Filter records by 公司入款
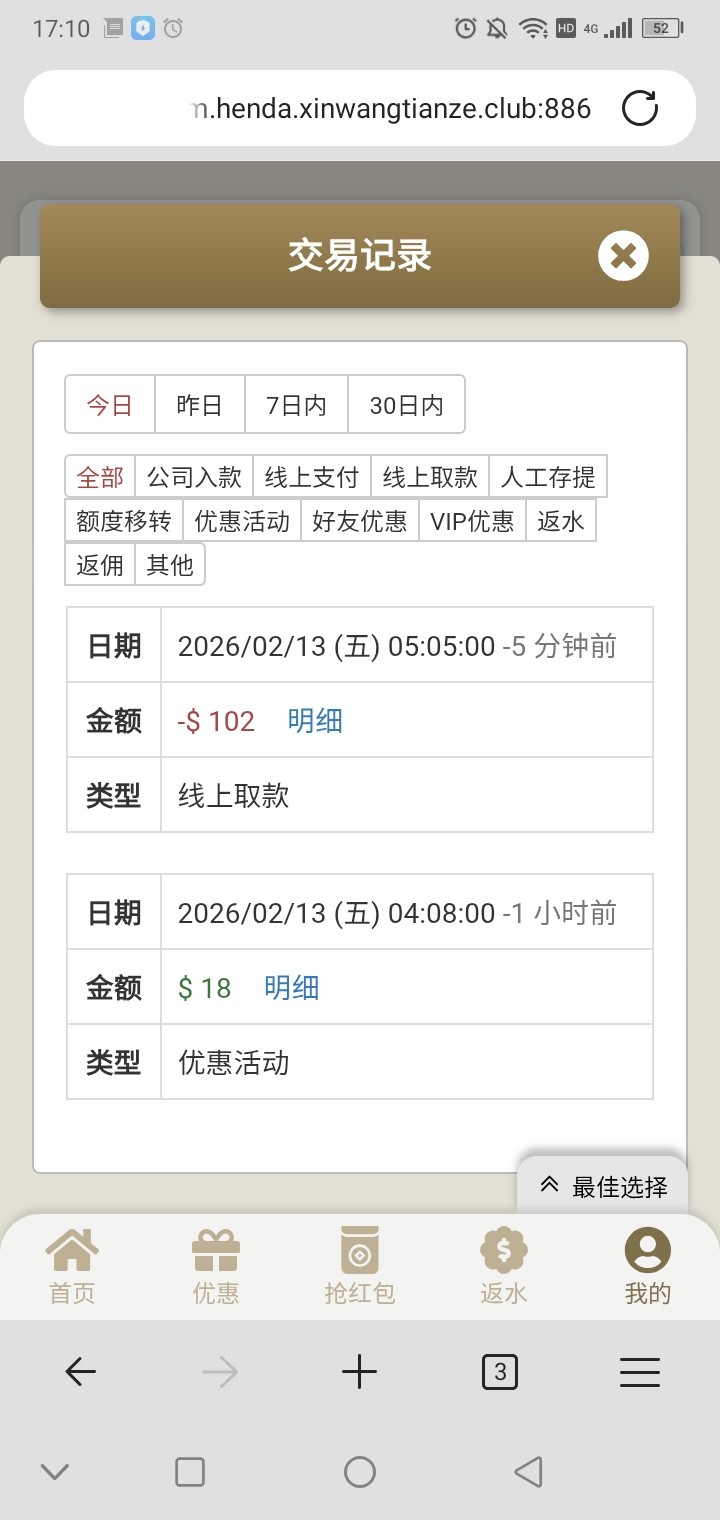The image size is (720, 1520). 194,477
